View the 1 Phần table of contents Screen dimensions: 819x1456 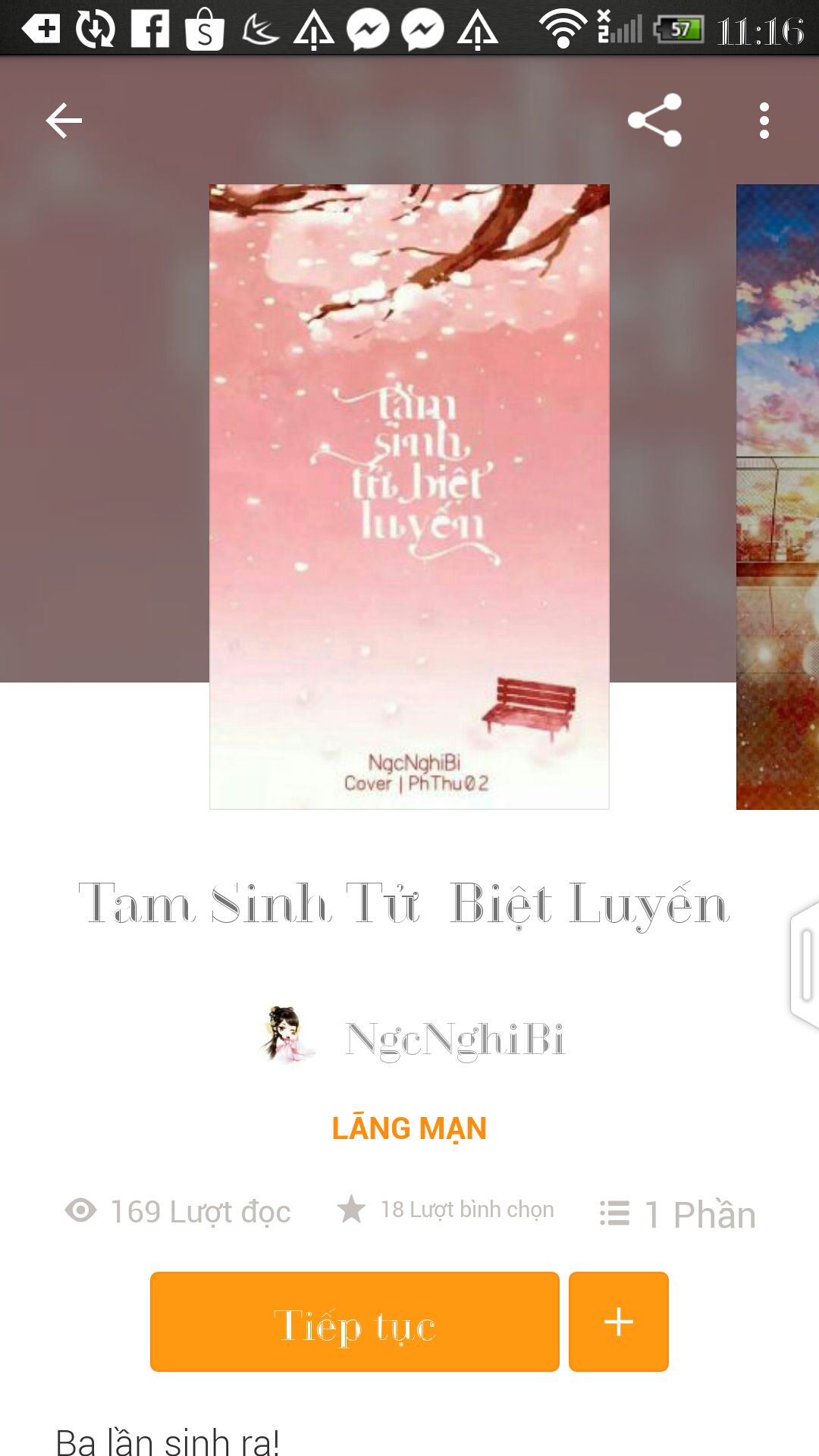[x=677, y=1213]
